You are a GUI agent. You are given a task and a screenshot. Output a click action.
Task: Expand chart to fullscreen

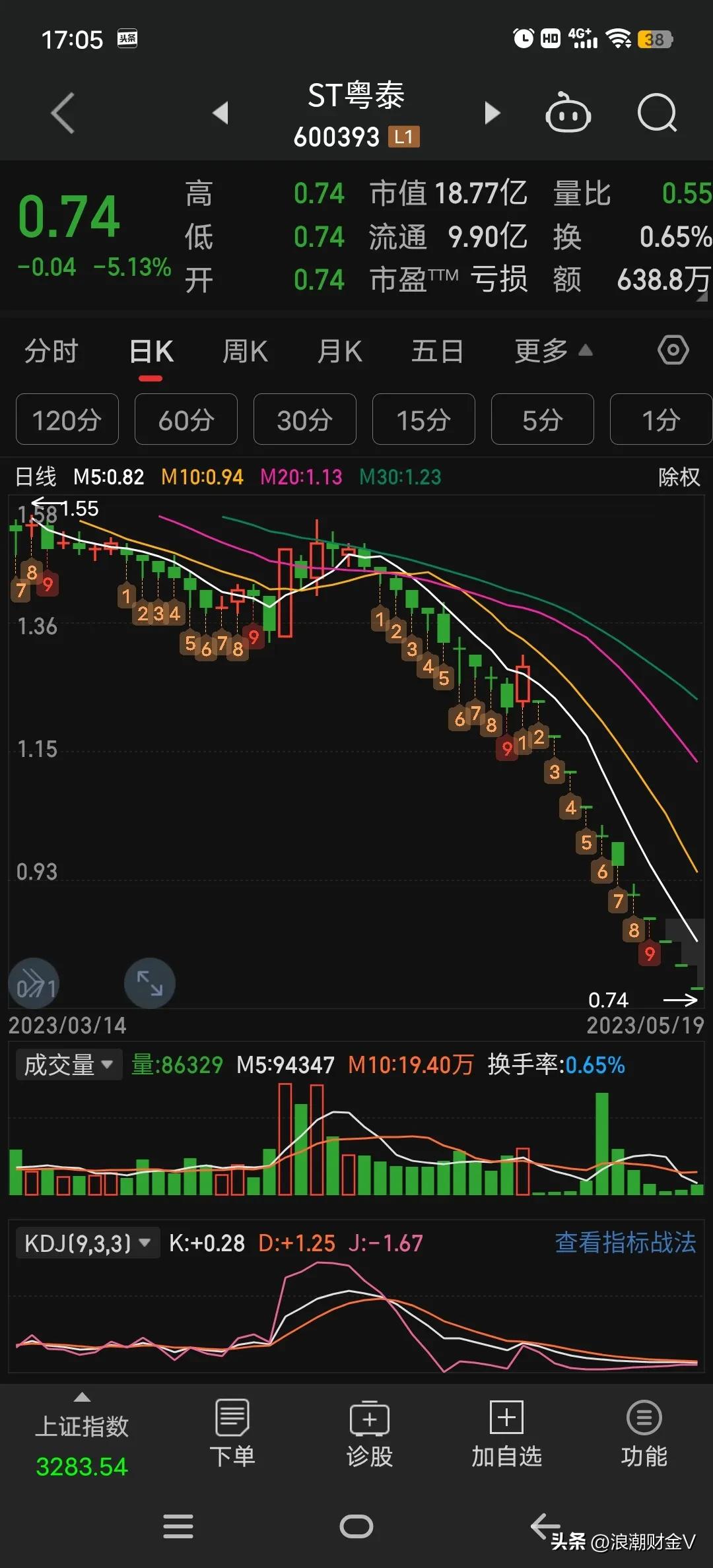(149, 983)
